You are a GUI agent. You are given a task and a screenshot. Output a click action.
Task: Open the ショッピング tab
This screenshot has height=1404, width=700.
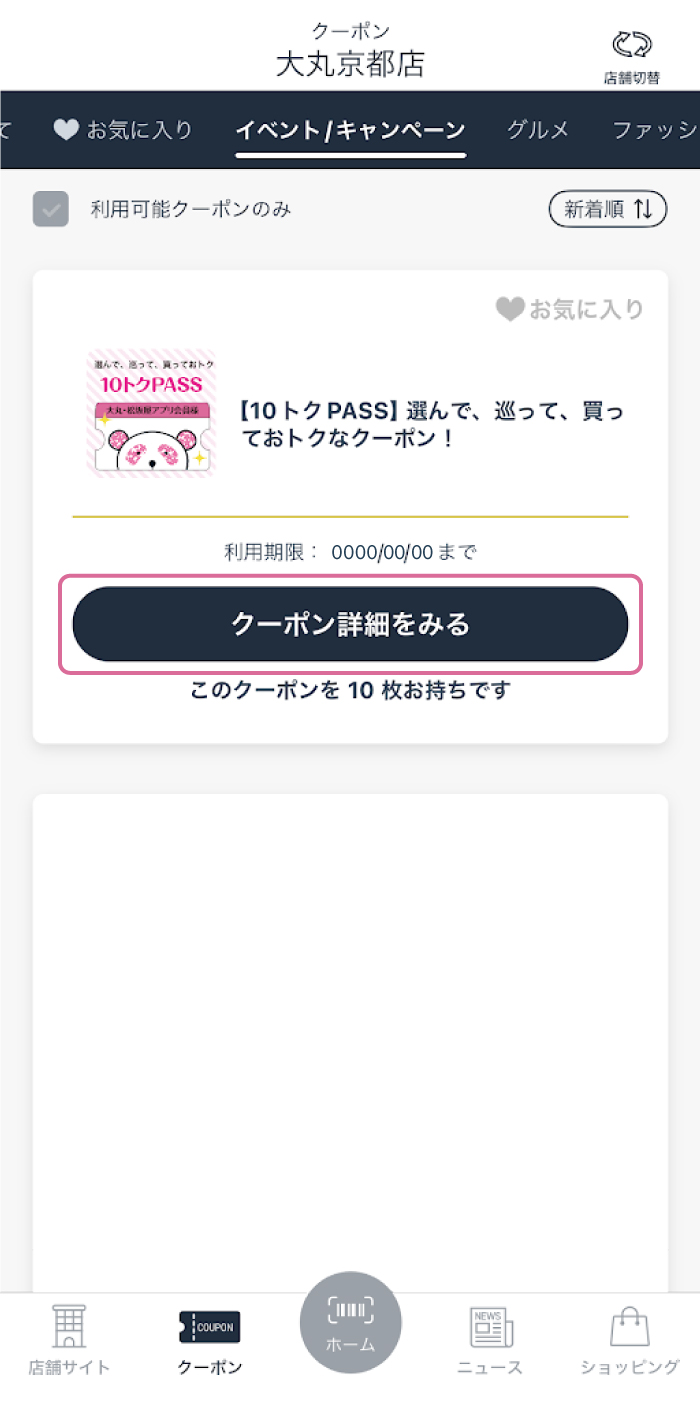tap(630, 1341)
